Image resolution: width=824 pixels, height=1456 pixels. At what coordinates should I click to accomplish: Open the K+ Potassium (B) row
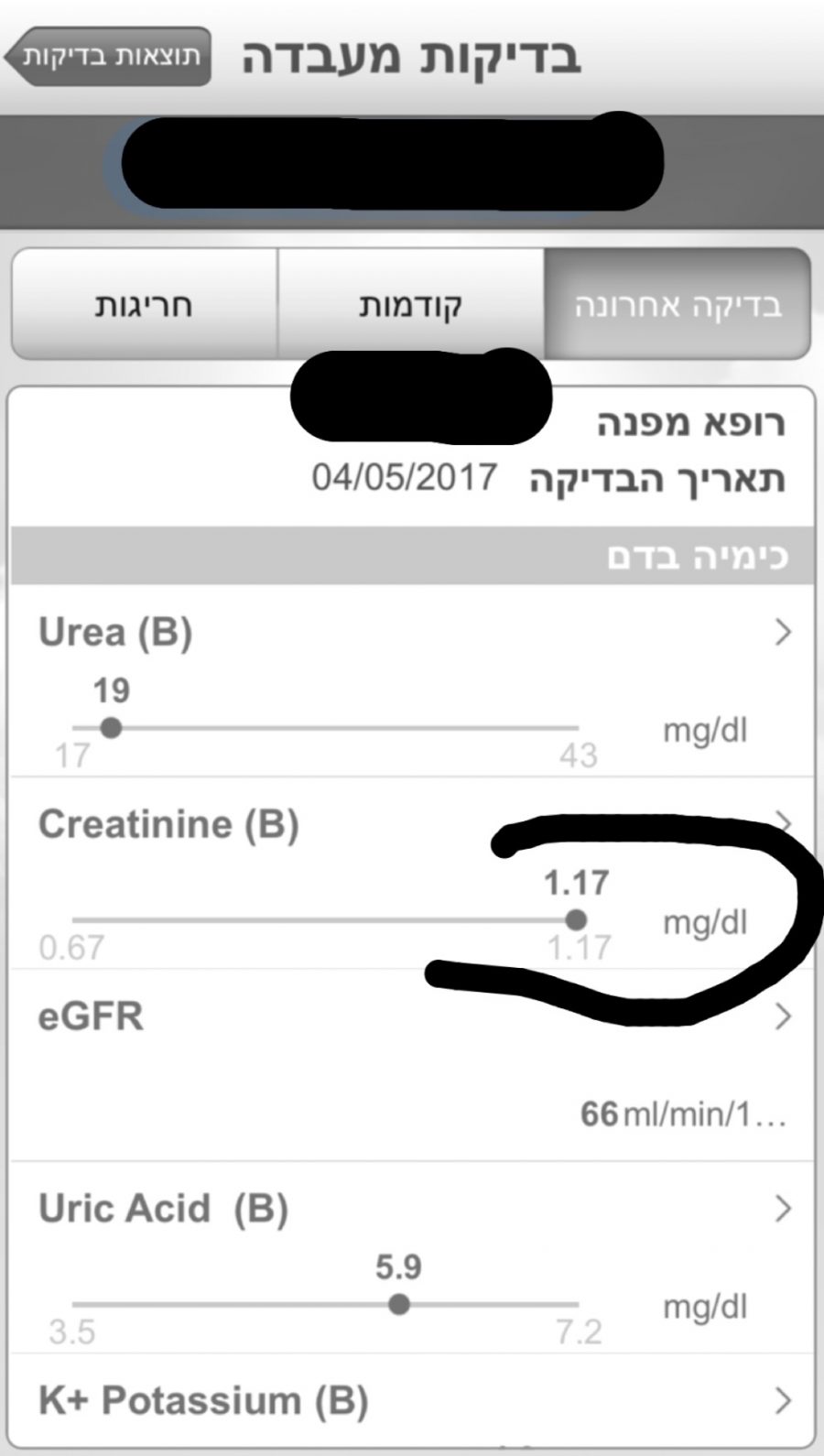click(x=412, y=1401)
